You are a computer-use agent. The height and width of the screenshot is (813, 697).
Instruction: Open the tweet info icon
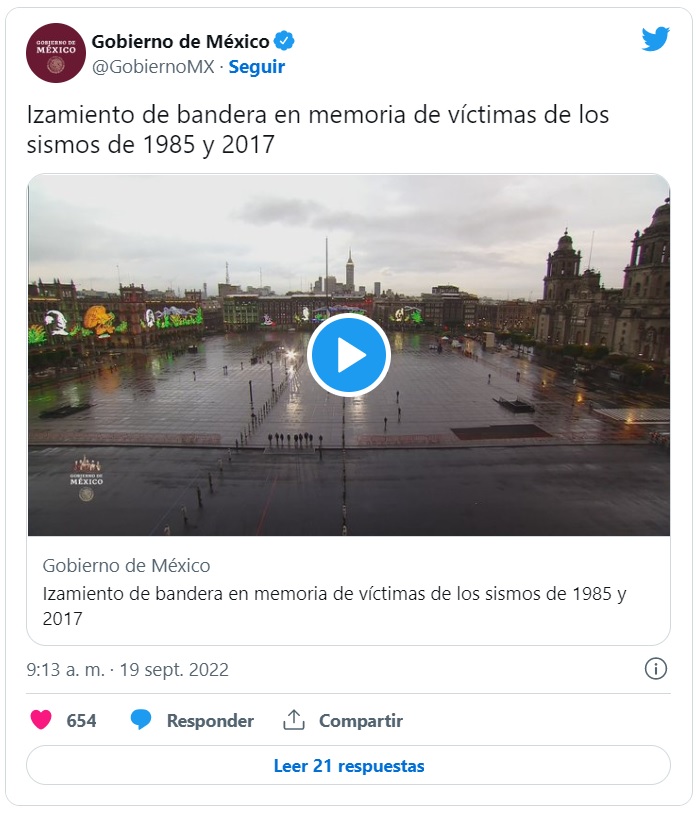[x=655, y=669]
